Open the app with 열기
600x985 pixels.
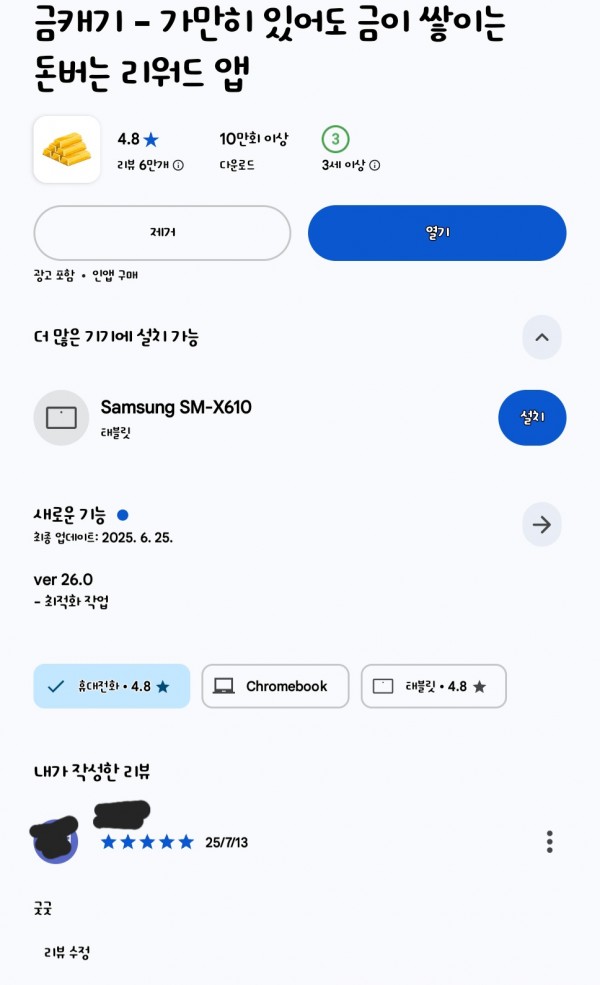coord(437,232)
